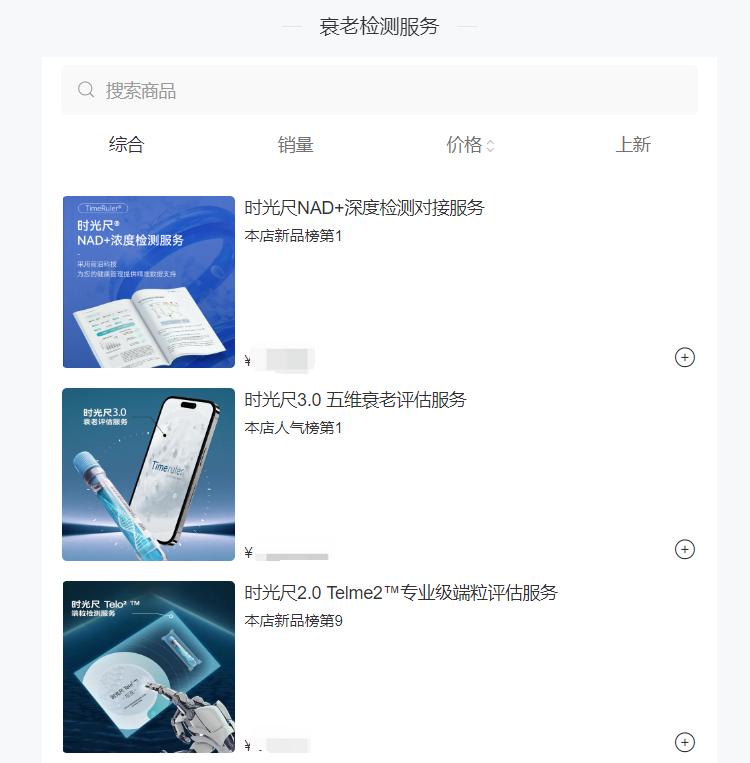Viewport: 750px width, 763px height.
Task: Add 时光尺2.0 Telme2 service to cart
Action: coord(685,742)
